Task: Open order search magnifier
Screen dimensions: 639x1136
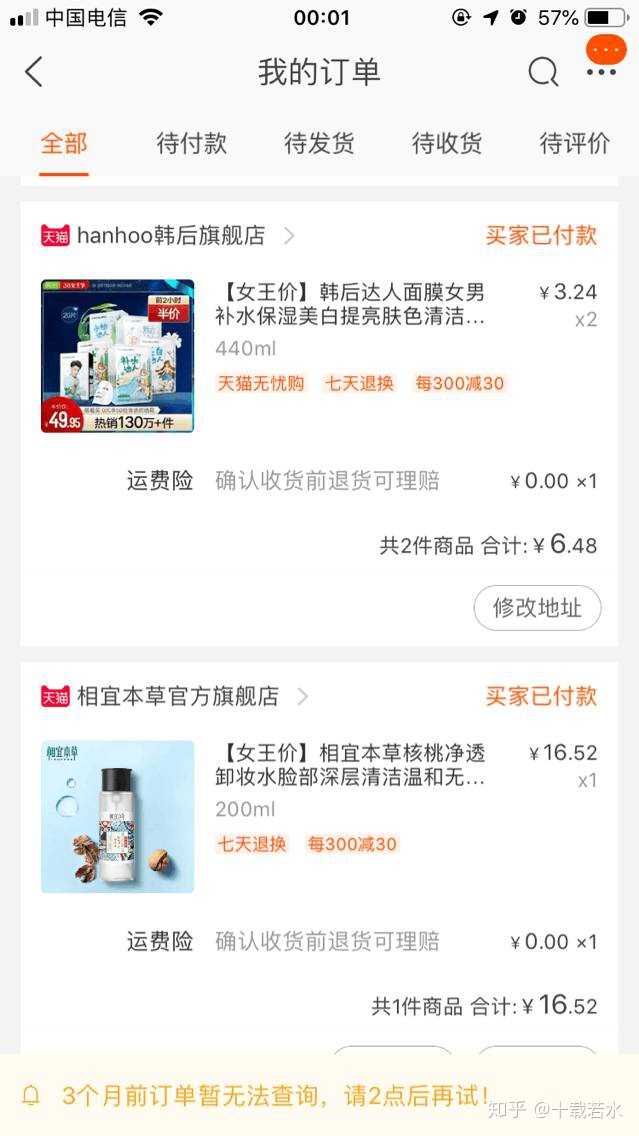Action: click(x=543, y=72)
